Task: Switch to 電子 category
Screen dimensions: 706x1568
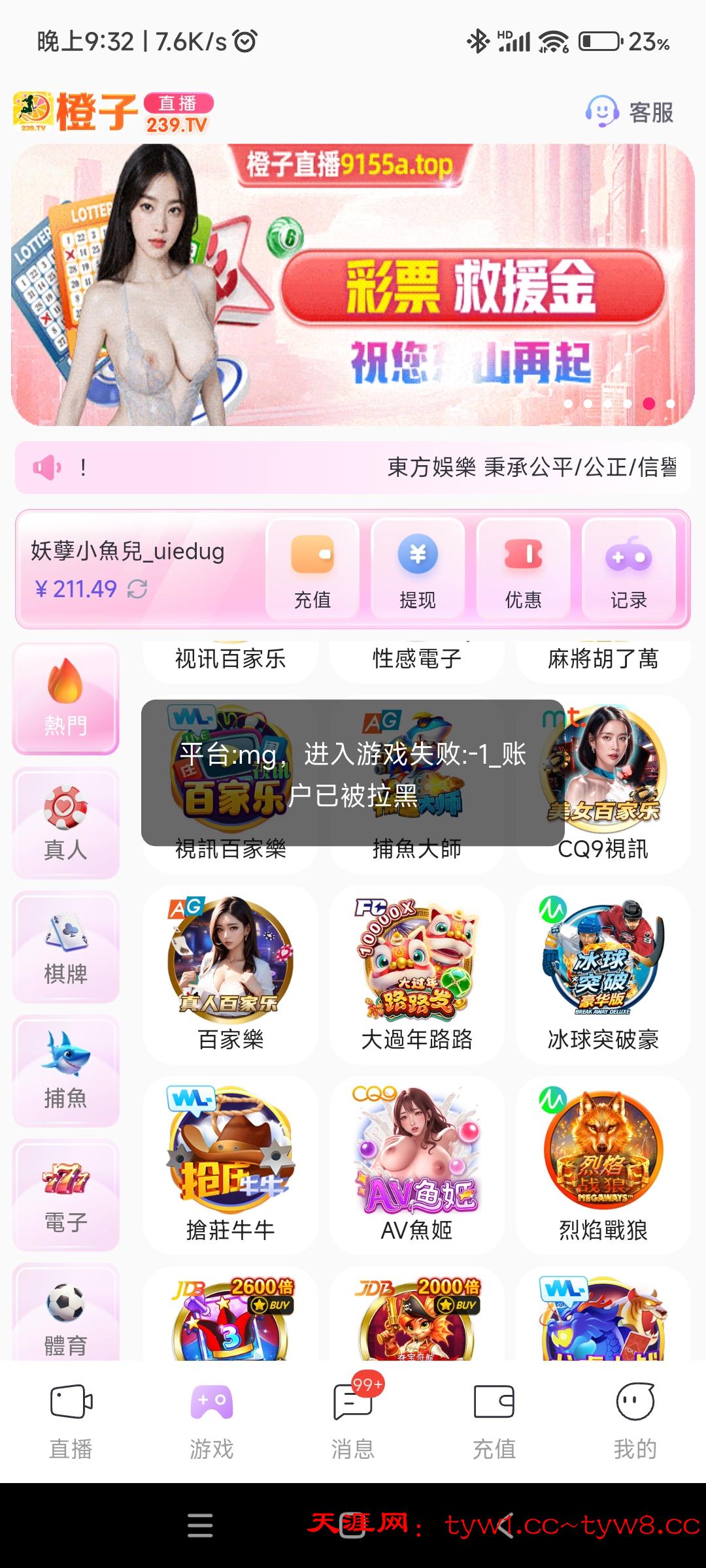Action: tap(65, 1196)
